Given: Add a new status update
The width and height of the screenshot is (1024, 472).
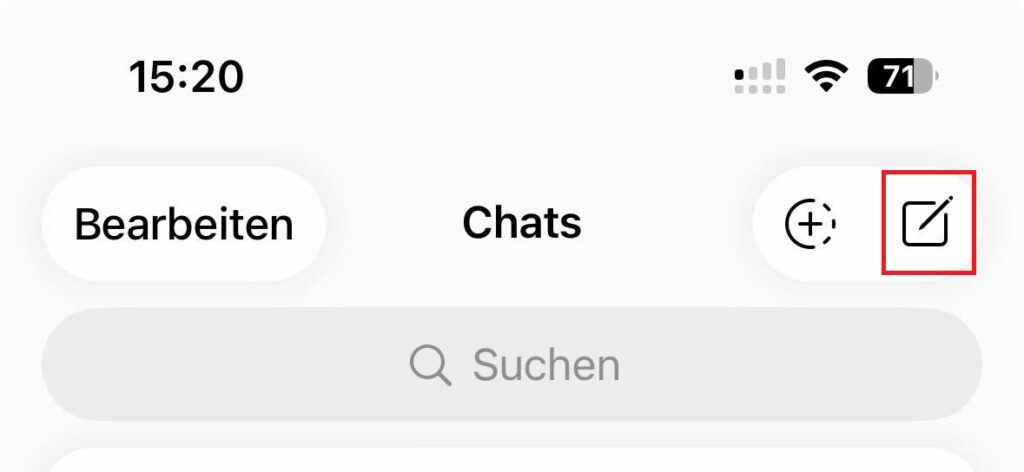Looking at the screenshot, I should pyautogui.click(x=810, y=224).
